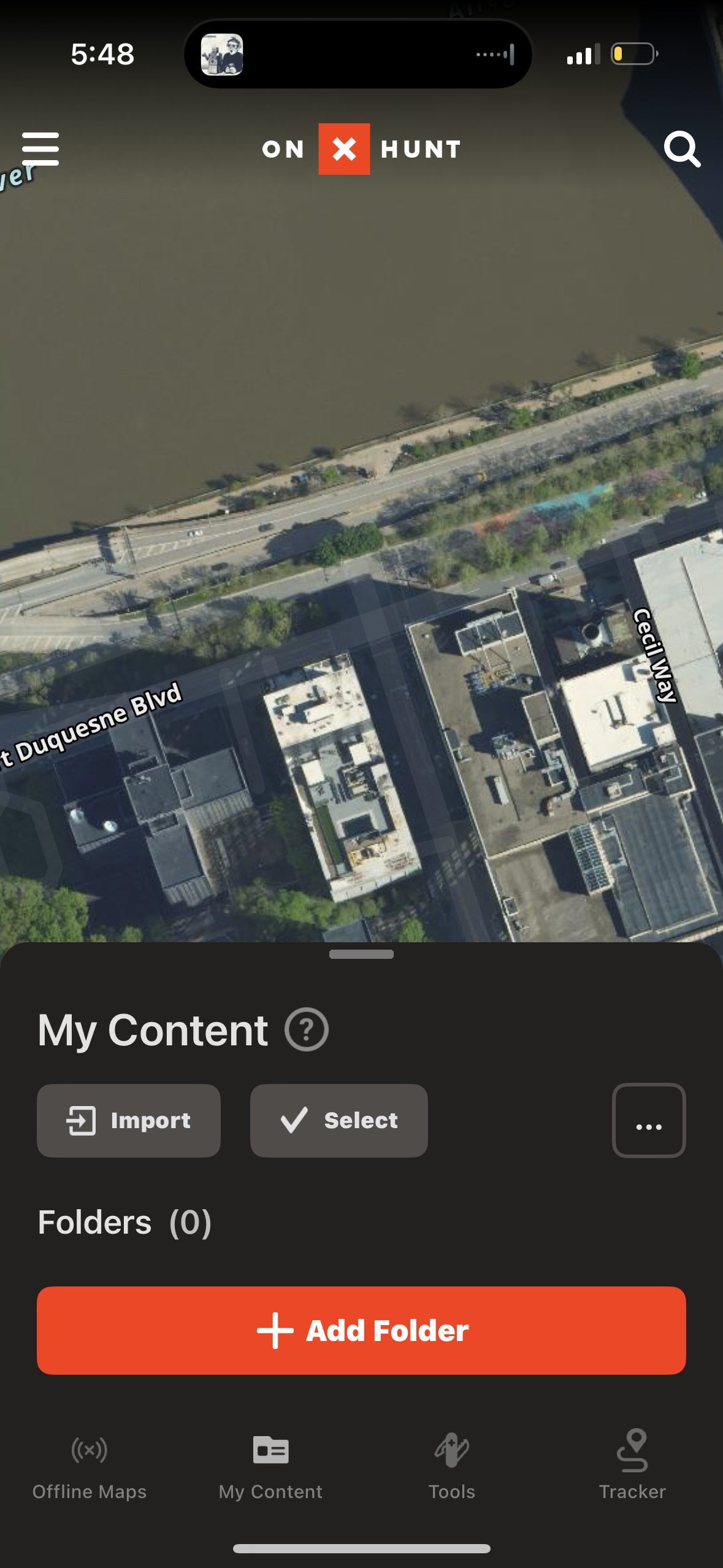The height and width of the screenshot is (1568, 723).
Task: Tap the onX Hunt logo
Action: (x=361, y=148)
